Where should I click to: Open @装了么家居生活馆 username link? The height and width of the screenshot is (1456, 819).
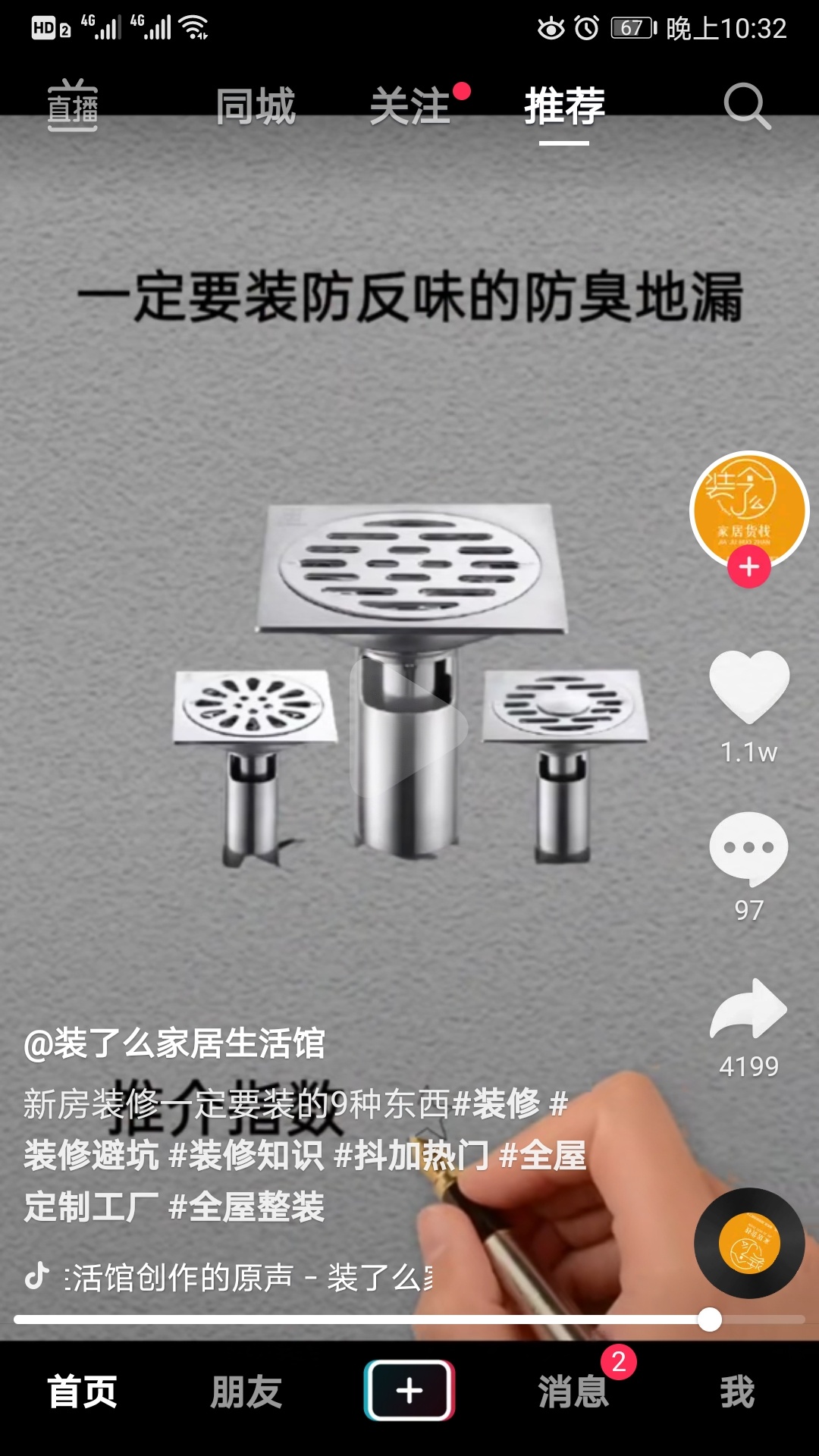click(174, 1043)
